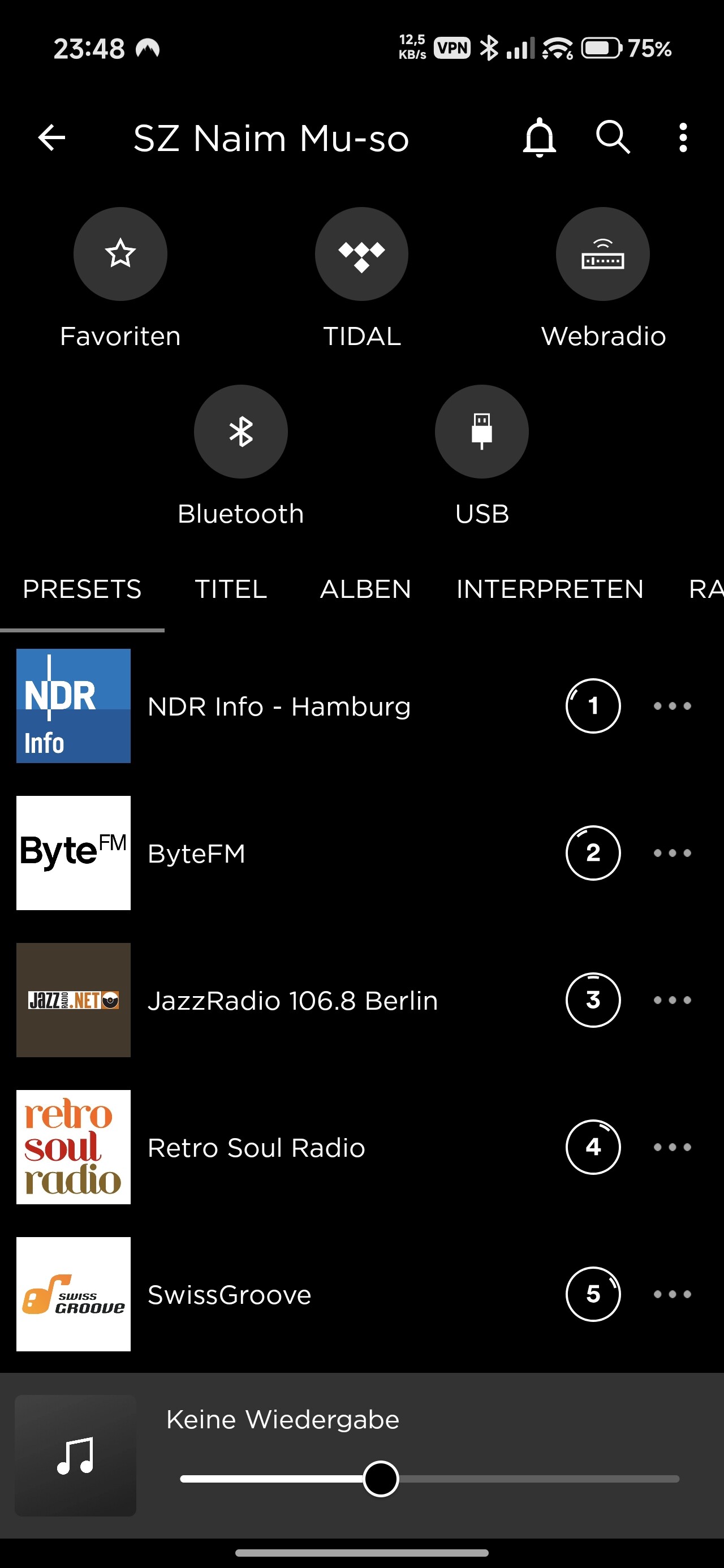Open more options for Retro Soul Radio
Image resolution: width=724 pixels, height=1568 pixels.
[x=672, y=1147]
